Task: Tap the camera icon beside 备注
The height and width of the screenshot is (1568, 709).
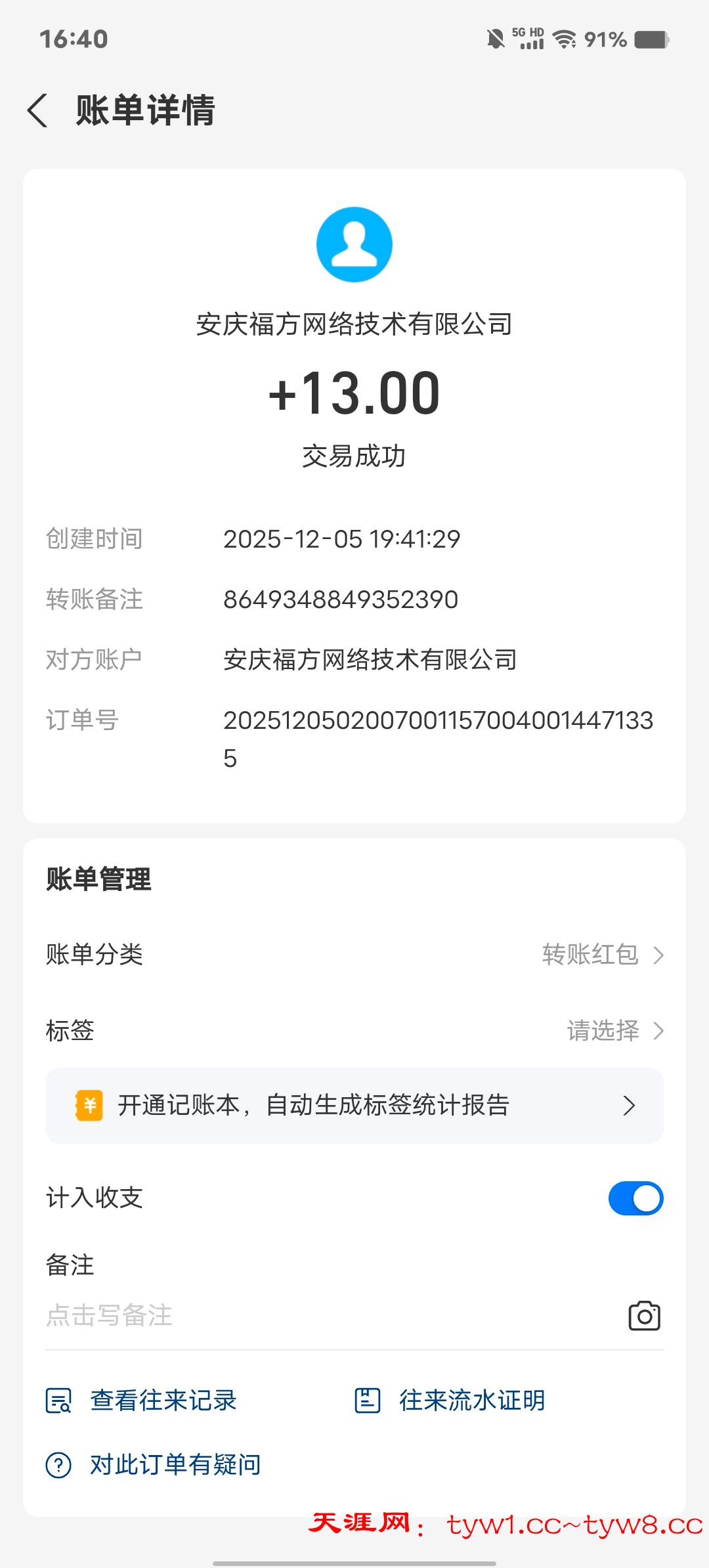Action: (x=644, y=1315)
